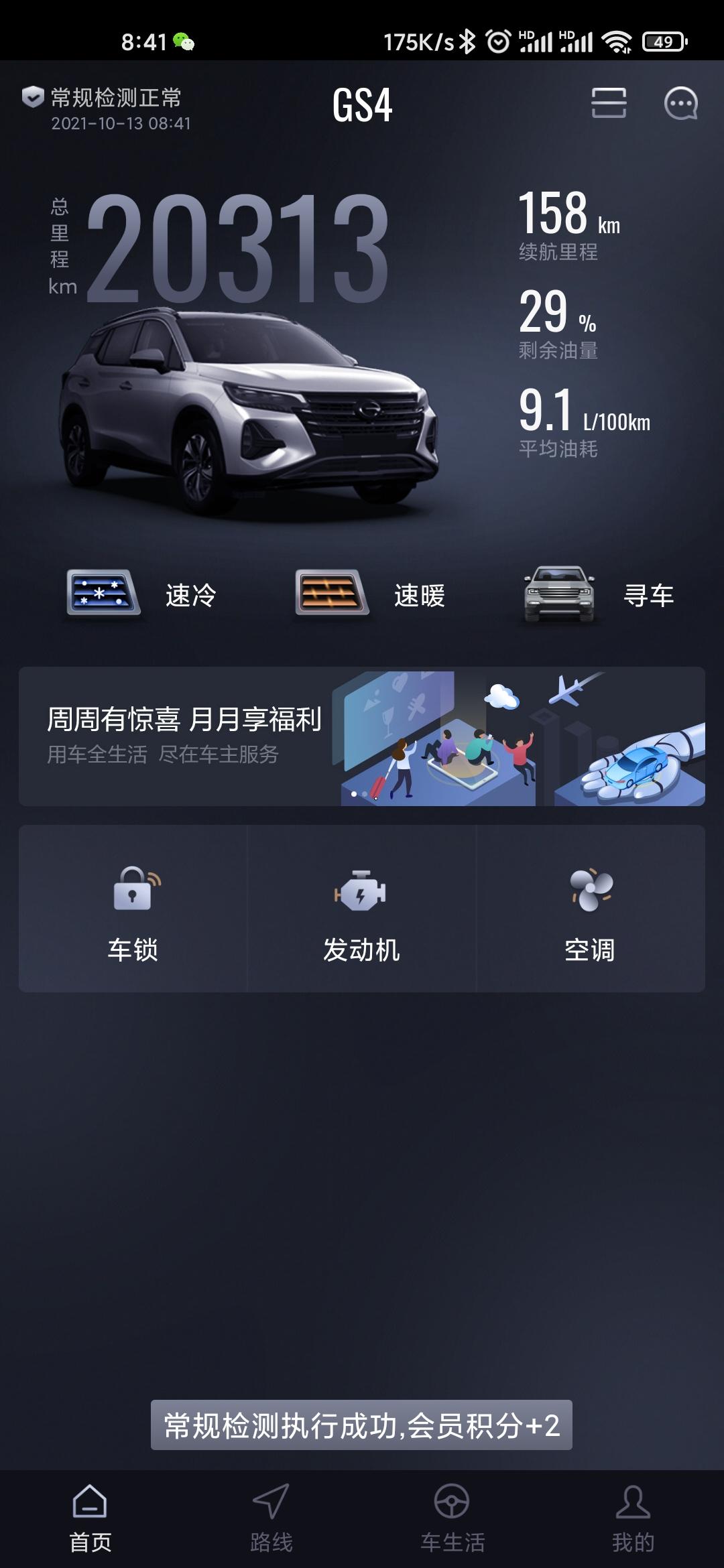Image resolution: width=724 pixels, height=1568 pixels.
Task: Activate 速冷 quick cooling
Action: pos(142,594)
